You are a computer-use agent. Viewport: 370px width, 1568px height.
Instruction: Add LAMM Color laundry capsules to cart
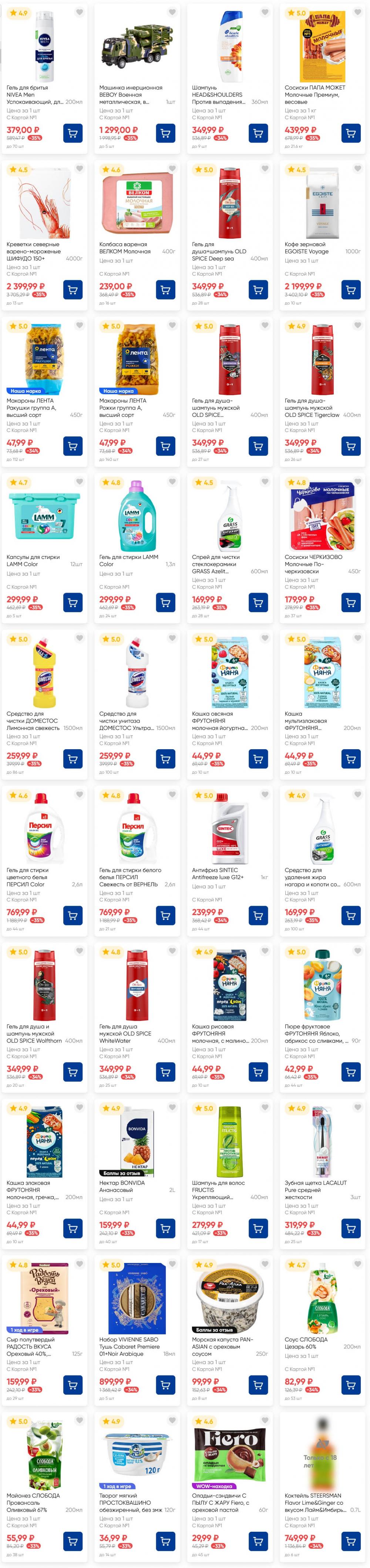tap(73, 603)
